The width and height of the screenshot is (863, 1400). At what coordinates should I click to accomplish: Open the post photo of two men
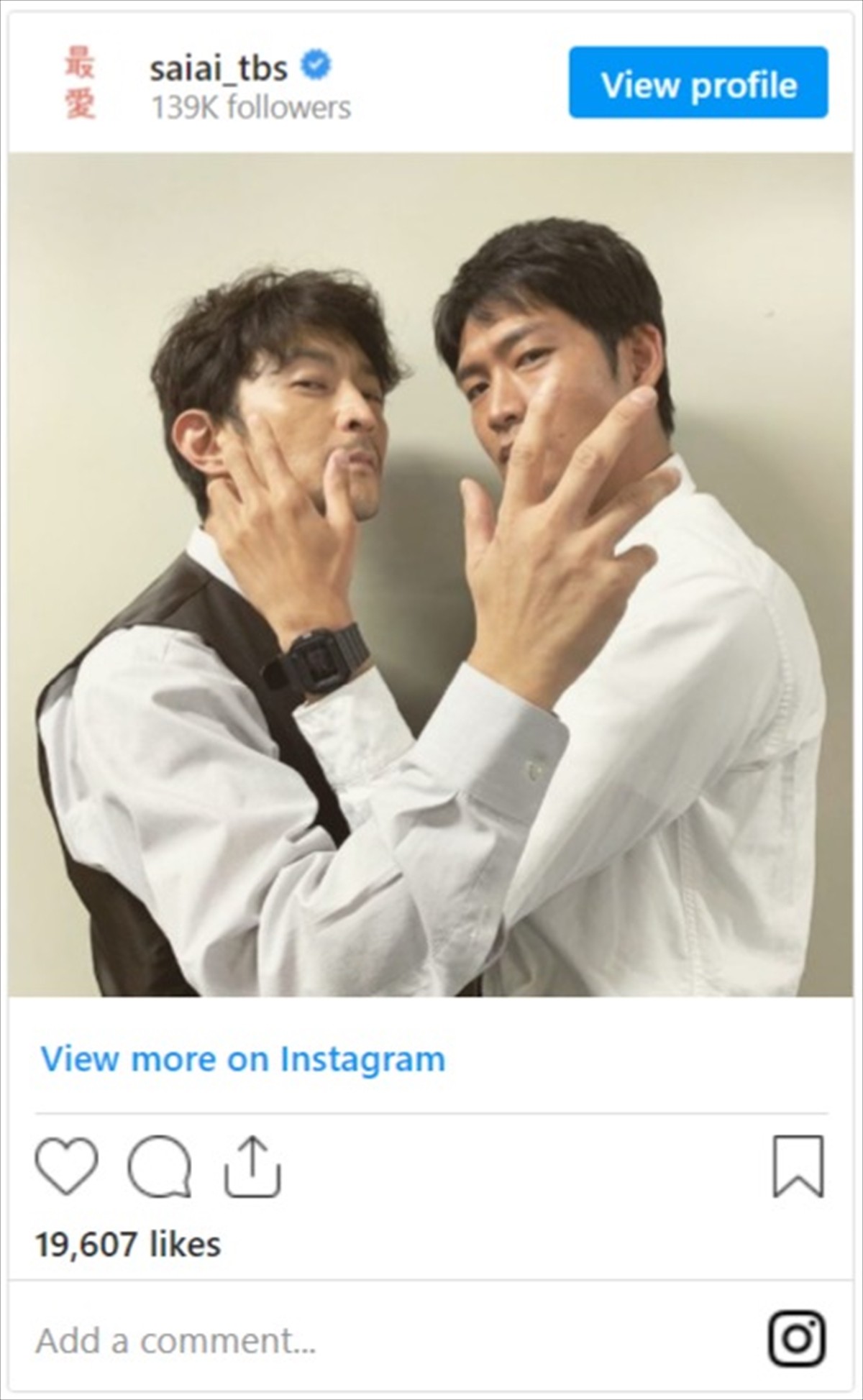(x=430, y=574)
